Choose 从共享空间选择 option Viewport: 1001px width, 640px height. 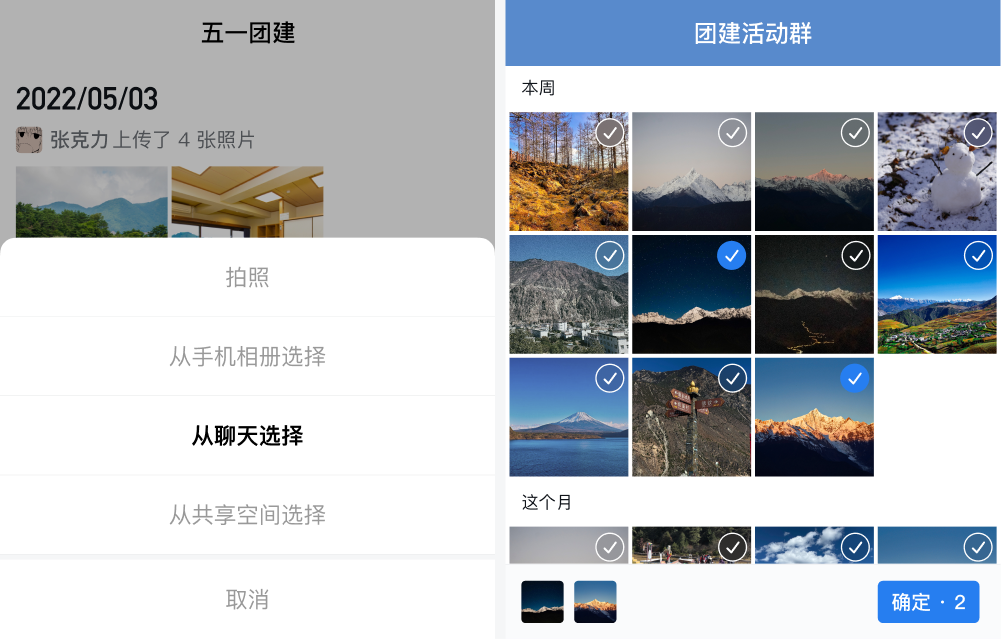(247, 515)
